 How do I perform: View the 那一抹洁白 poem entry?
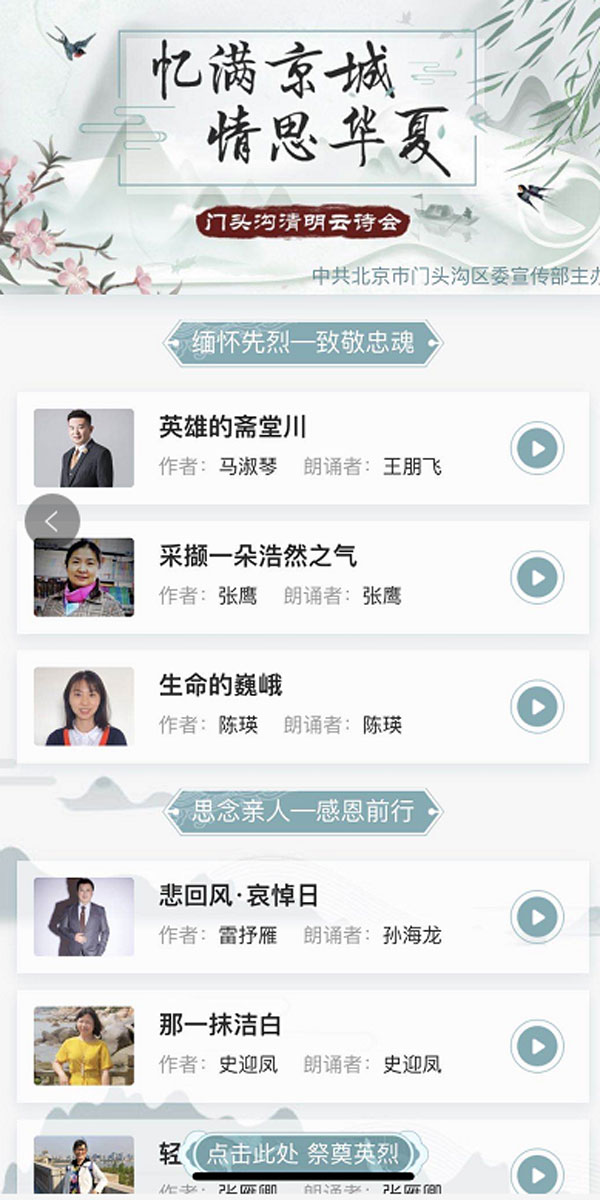[300, 1046]
